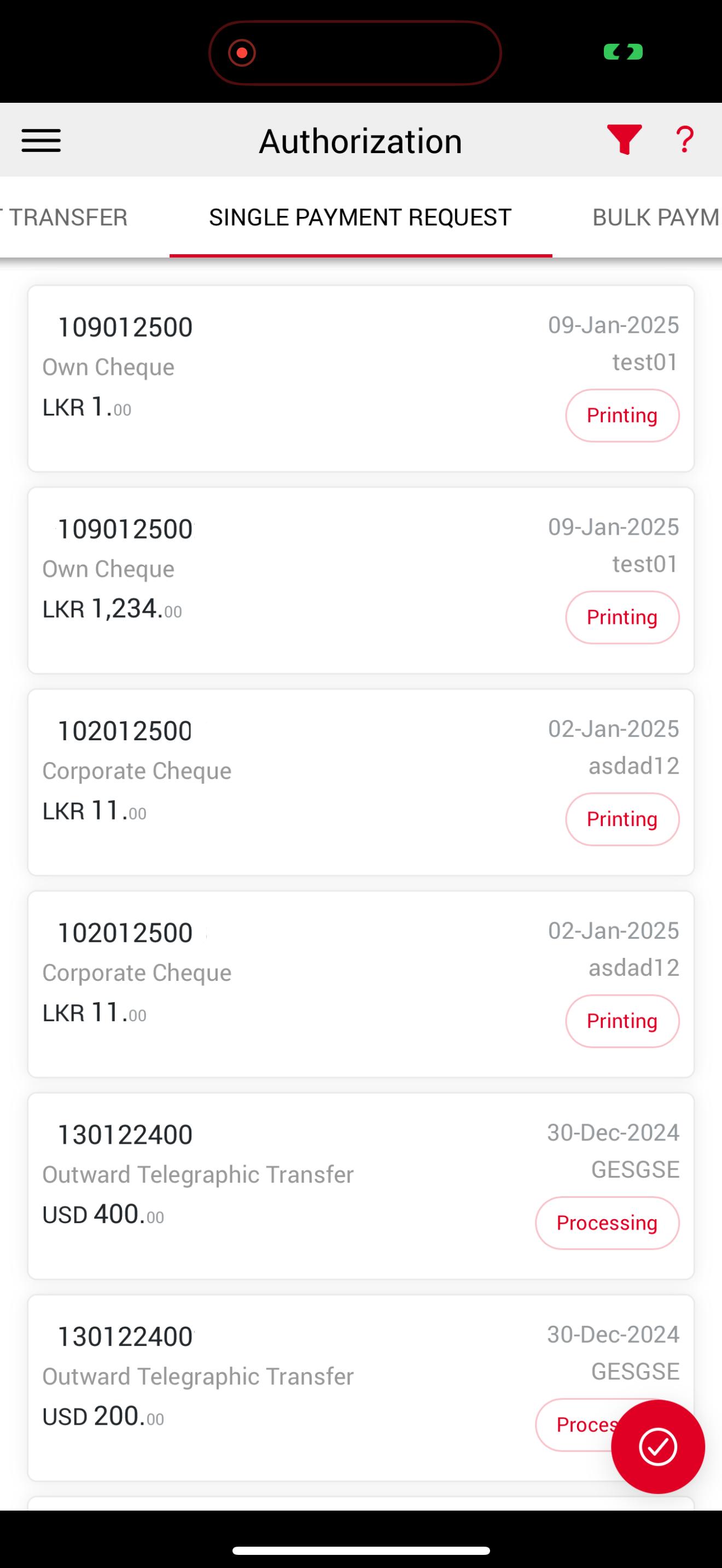Open the red filter funnel
722x1568 pixels.
624,139
